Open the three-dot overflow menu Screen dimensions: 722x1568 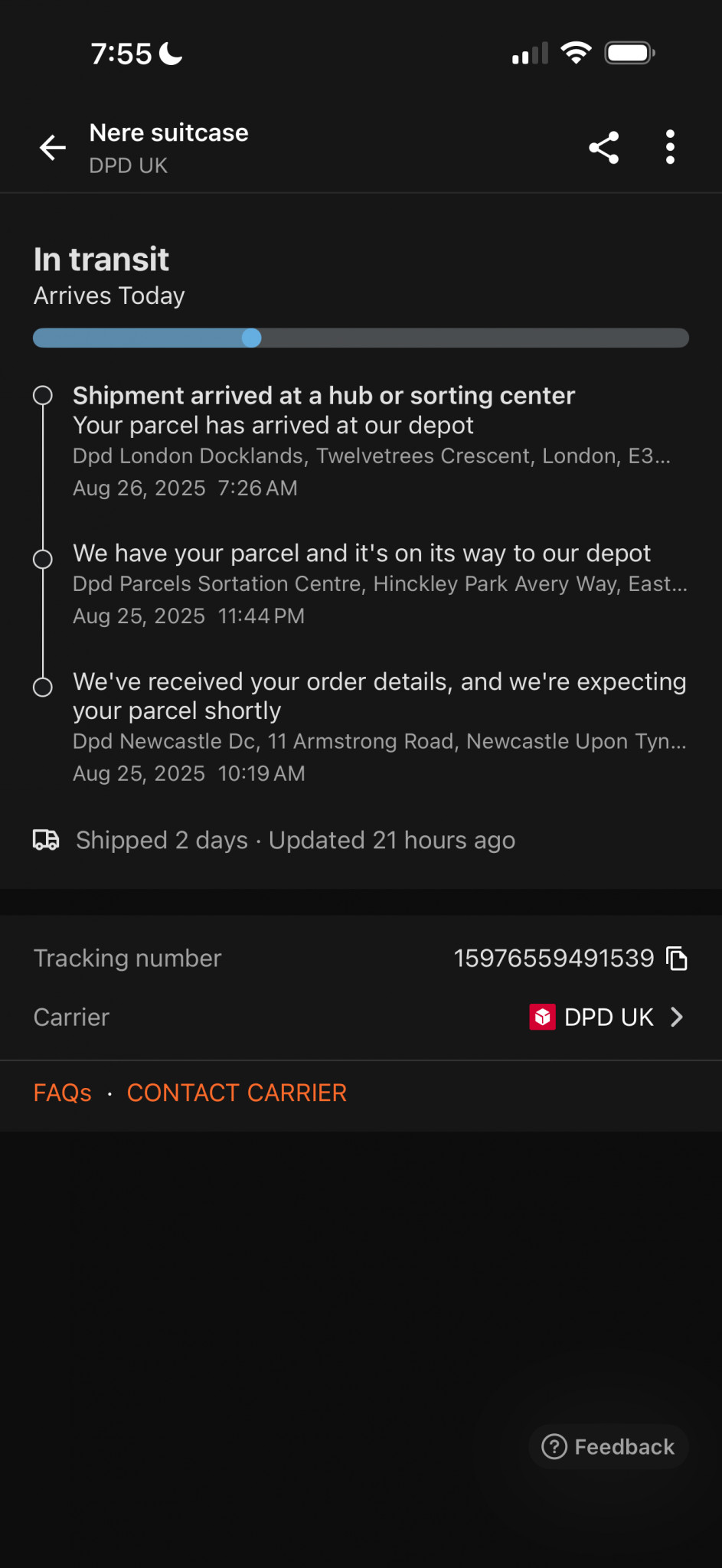pos(670,147)
